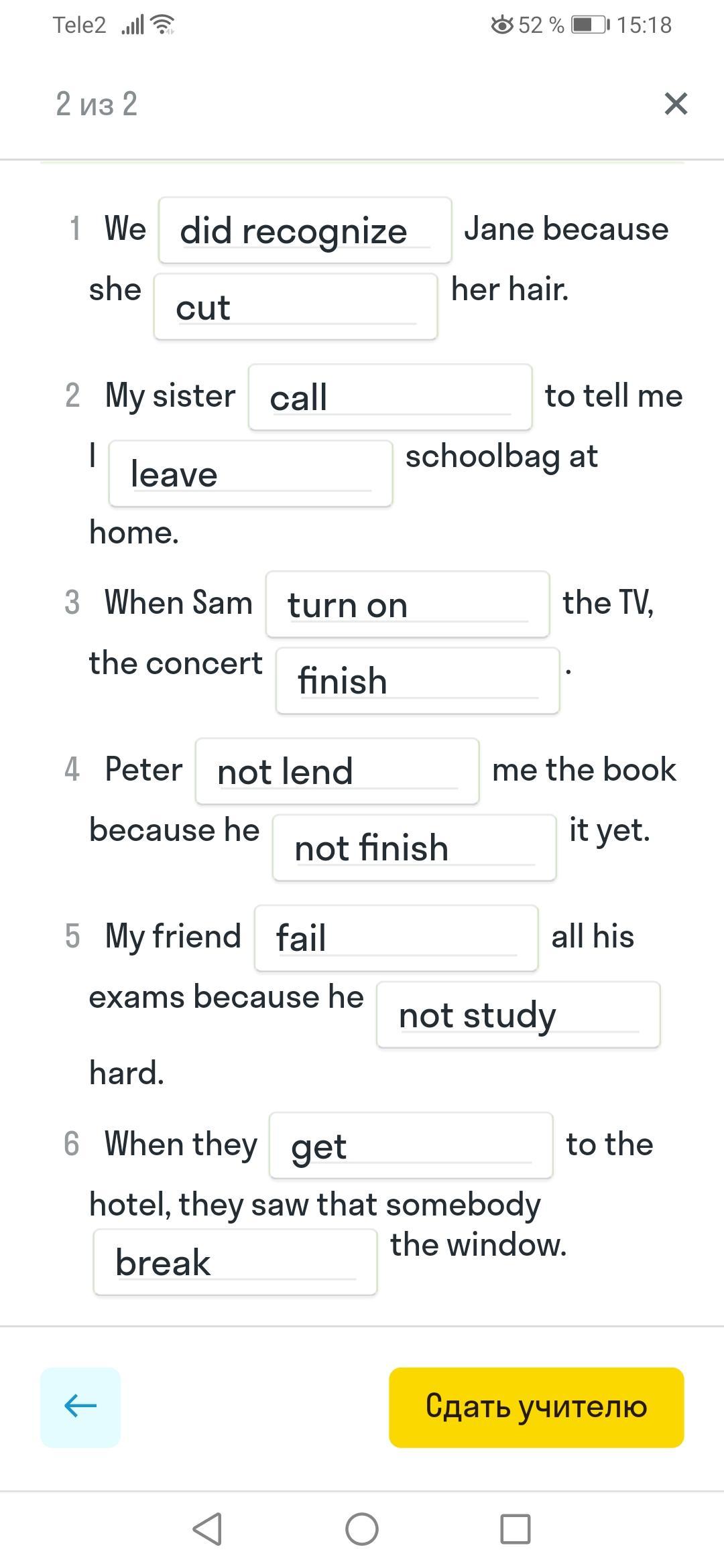Focus the 'leave' answer field

251,474
